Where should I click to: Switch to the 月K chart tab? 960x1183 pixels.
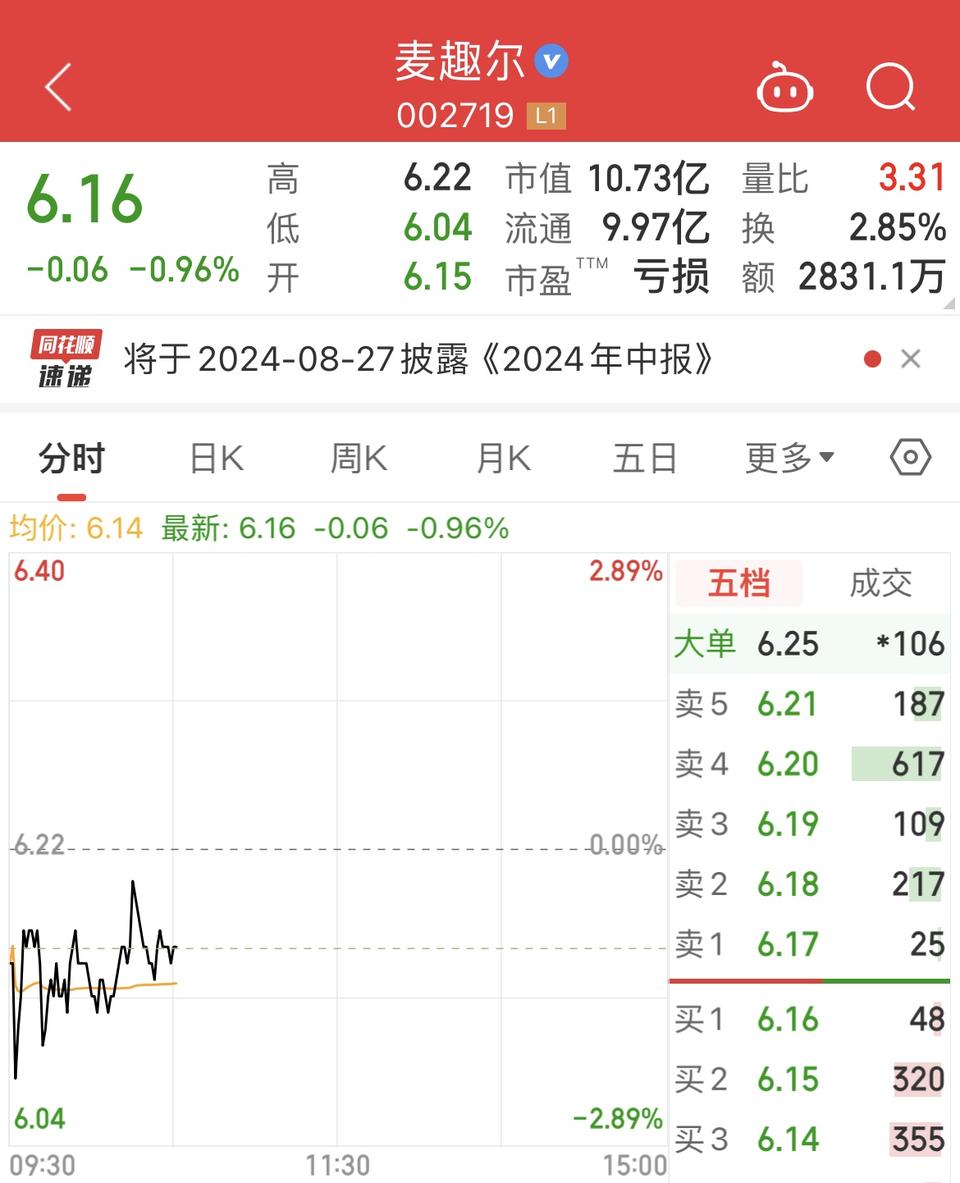503,459
